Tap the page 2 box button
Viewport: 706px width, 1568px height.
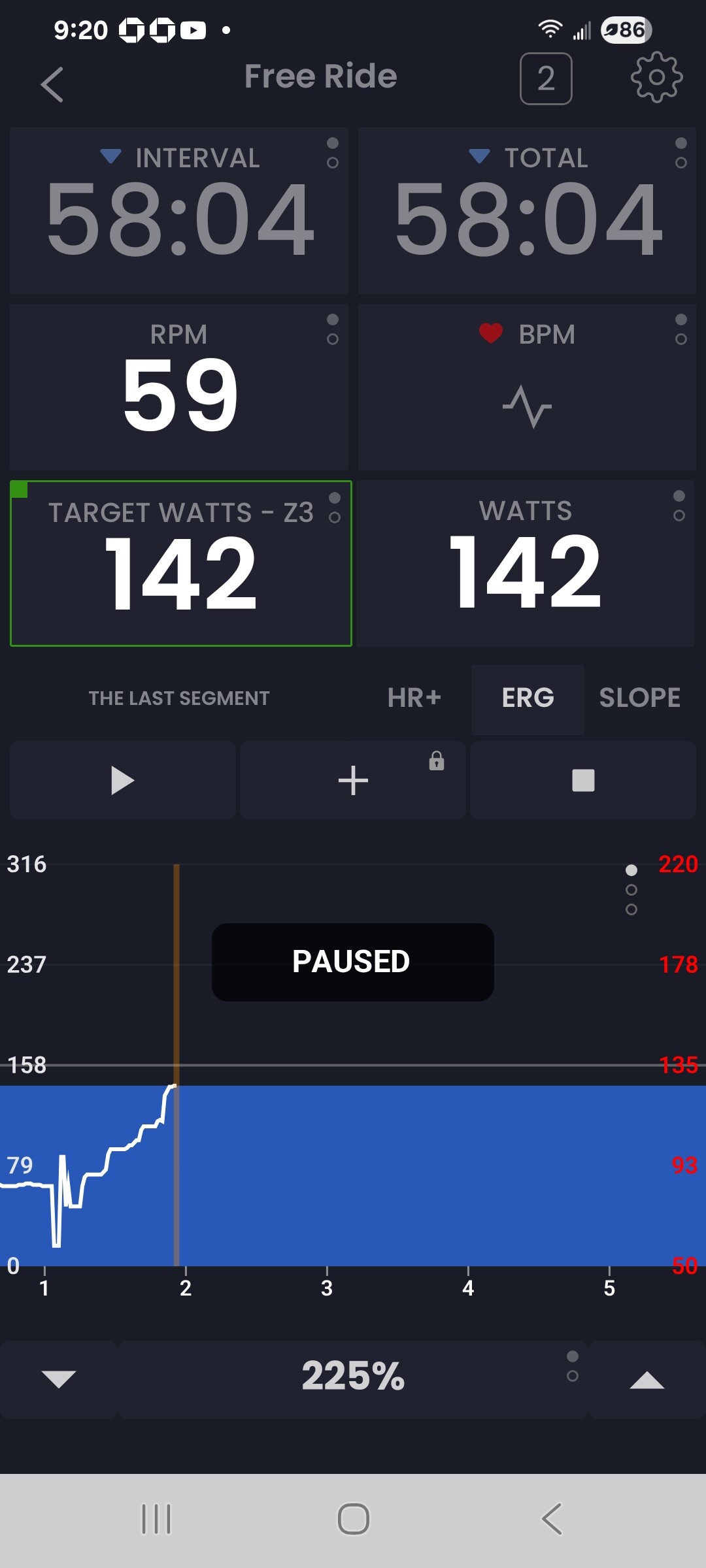(546, 79)
